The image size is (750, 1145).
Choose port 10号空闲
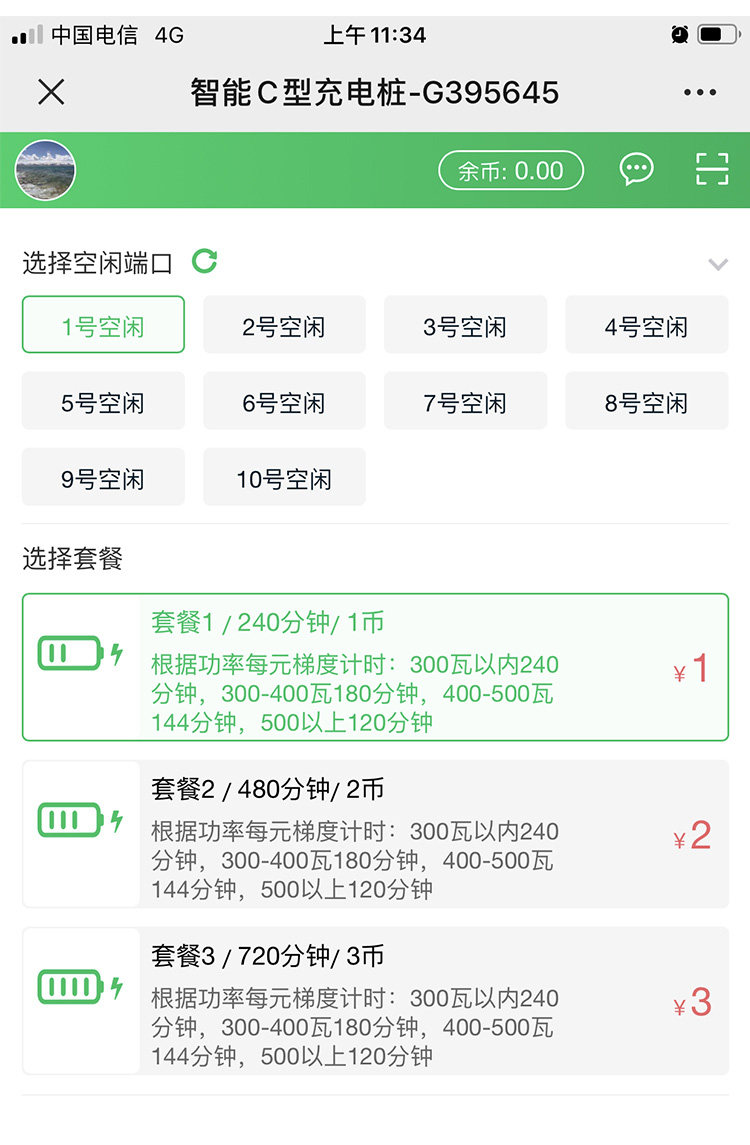[284, 477]
